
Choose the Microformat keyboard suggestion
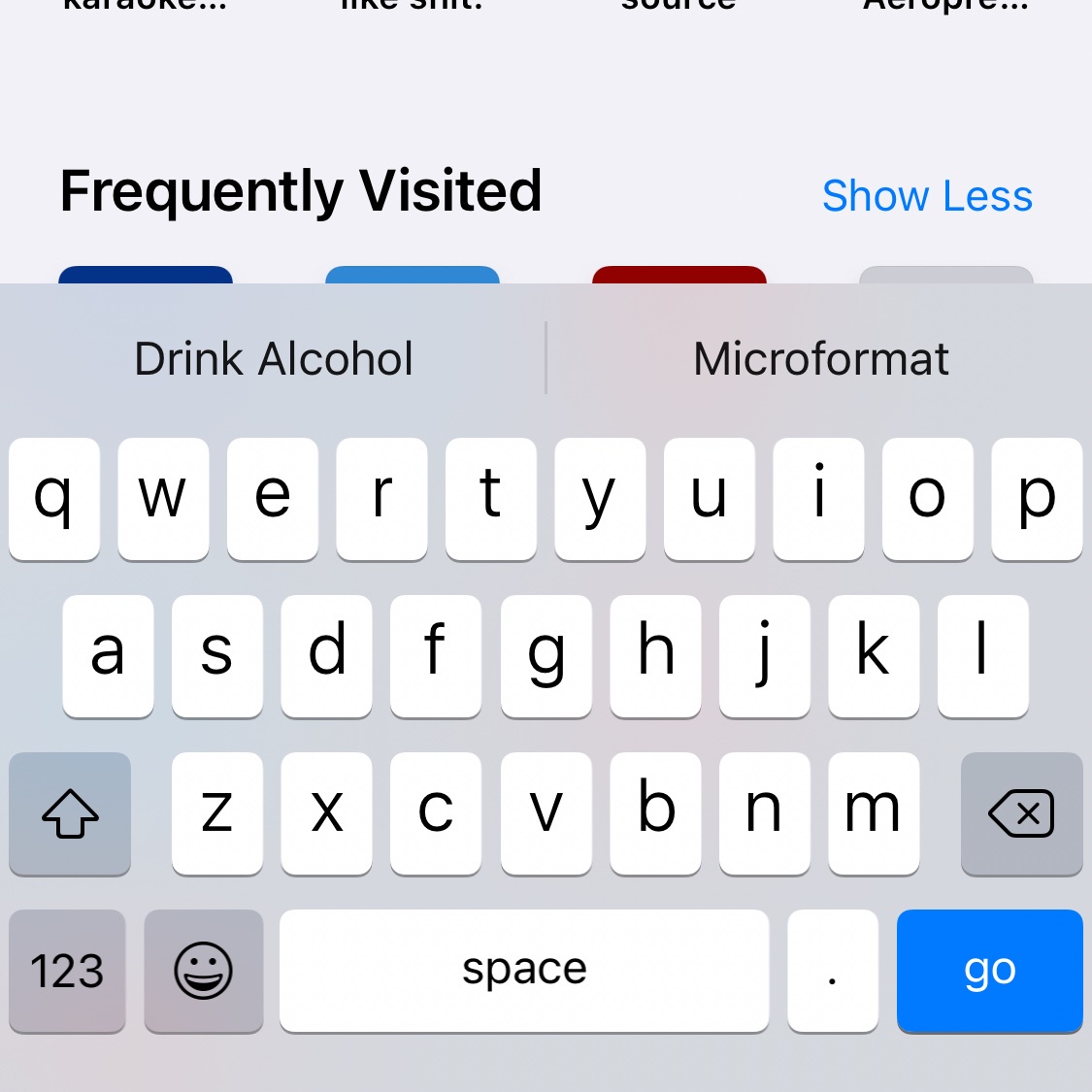[x=820, y=359]
